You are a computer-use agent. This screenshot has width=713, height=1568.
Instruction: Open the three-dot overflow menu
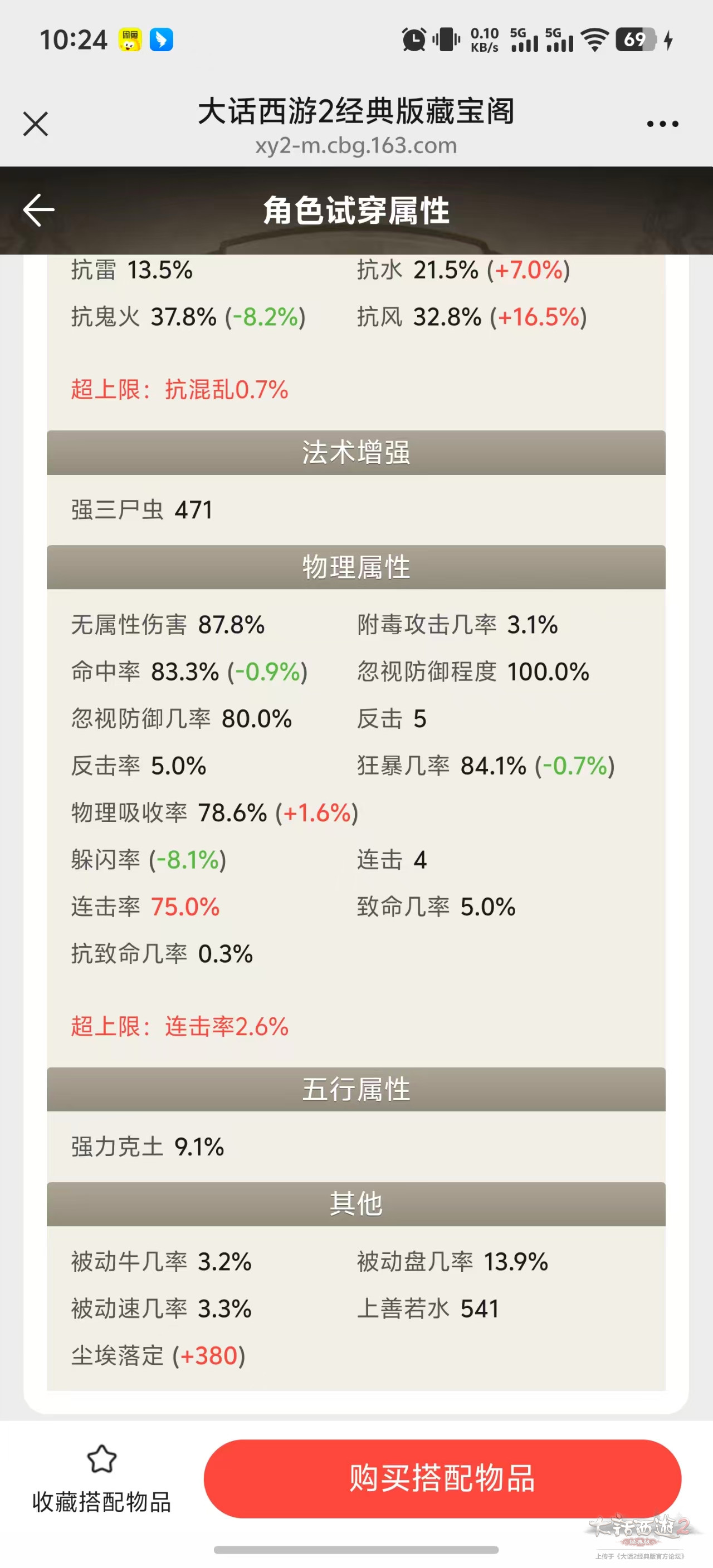click(662, 124)
